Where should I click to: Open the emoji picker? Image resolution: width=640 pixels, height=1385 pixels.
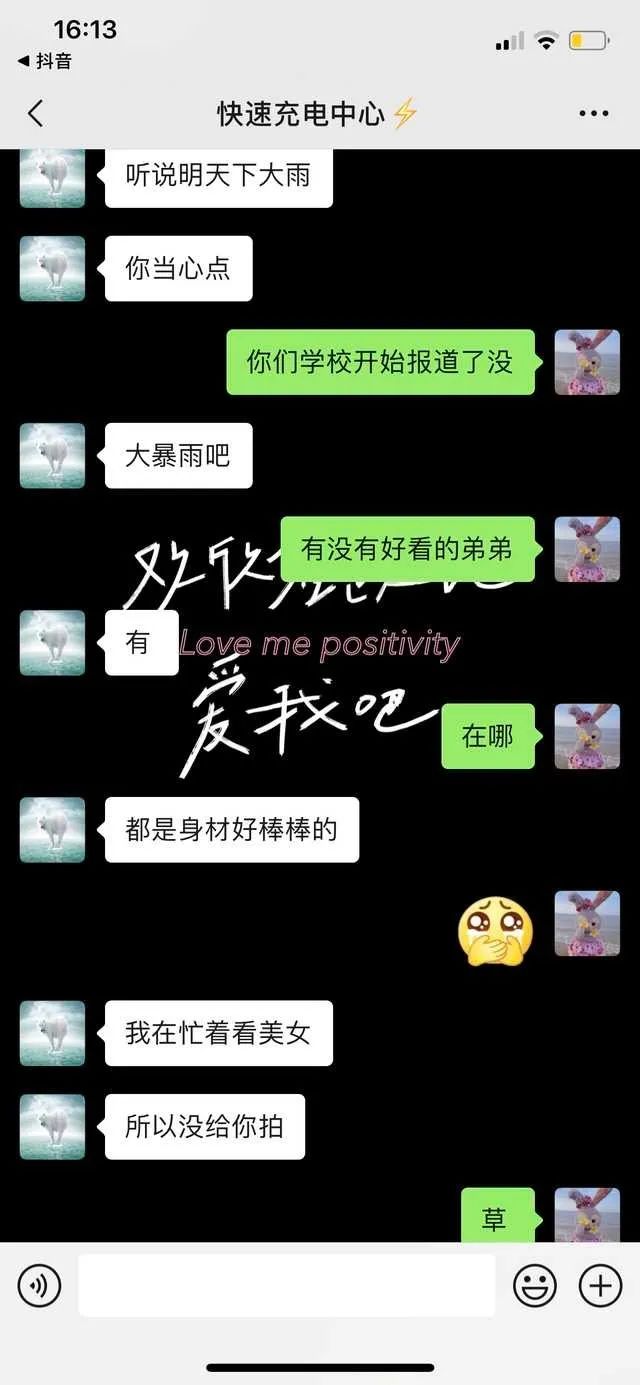(x=535, y=1285)
